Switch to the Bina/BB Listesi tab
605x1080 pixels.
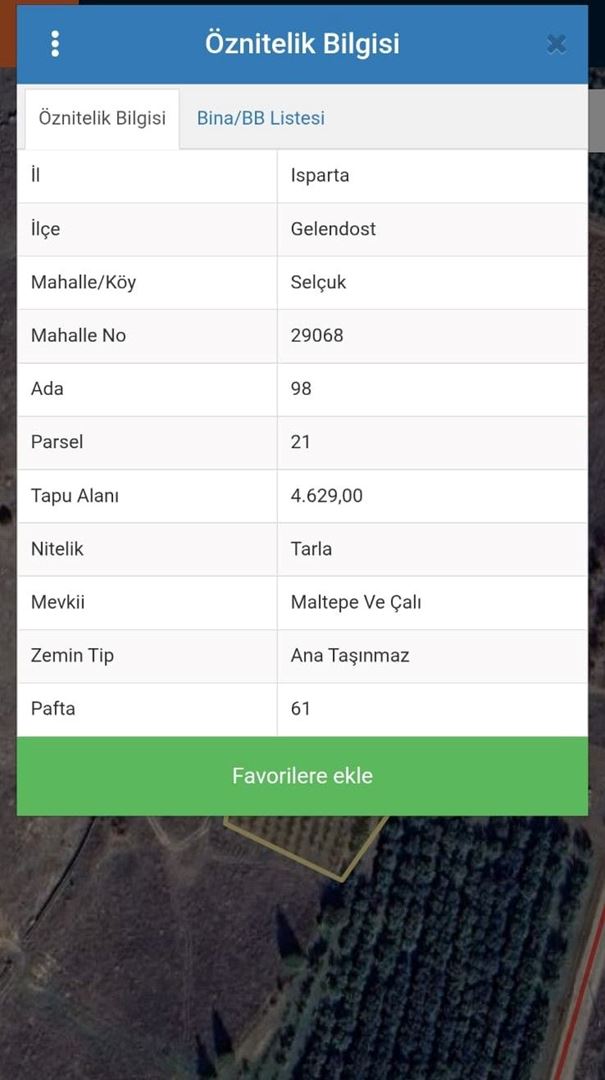260,118
